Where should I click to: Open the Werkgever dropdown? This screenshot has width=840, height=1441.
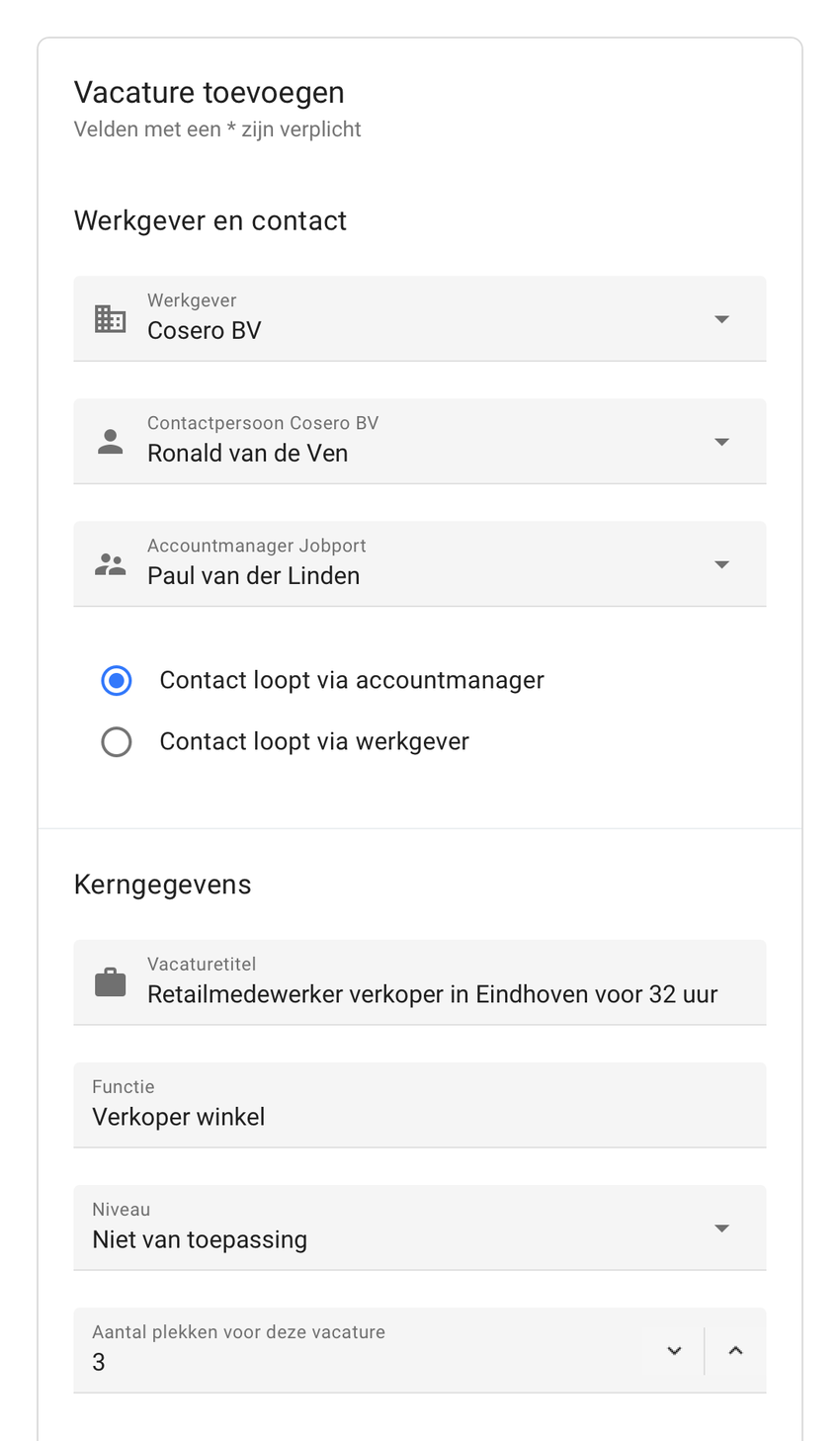pos(419,318)
